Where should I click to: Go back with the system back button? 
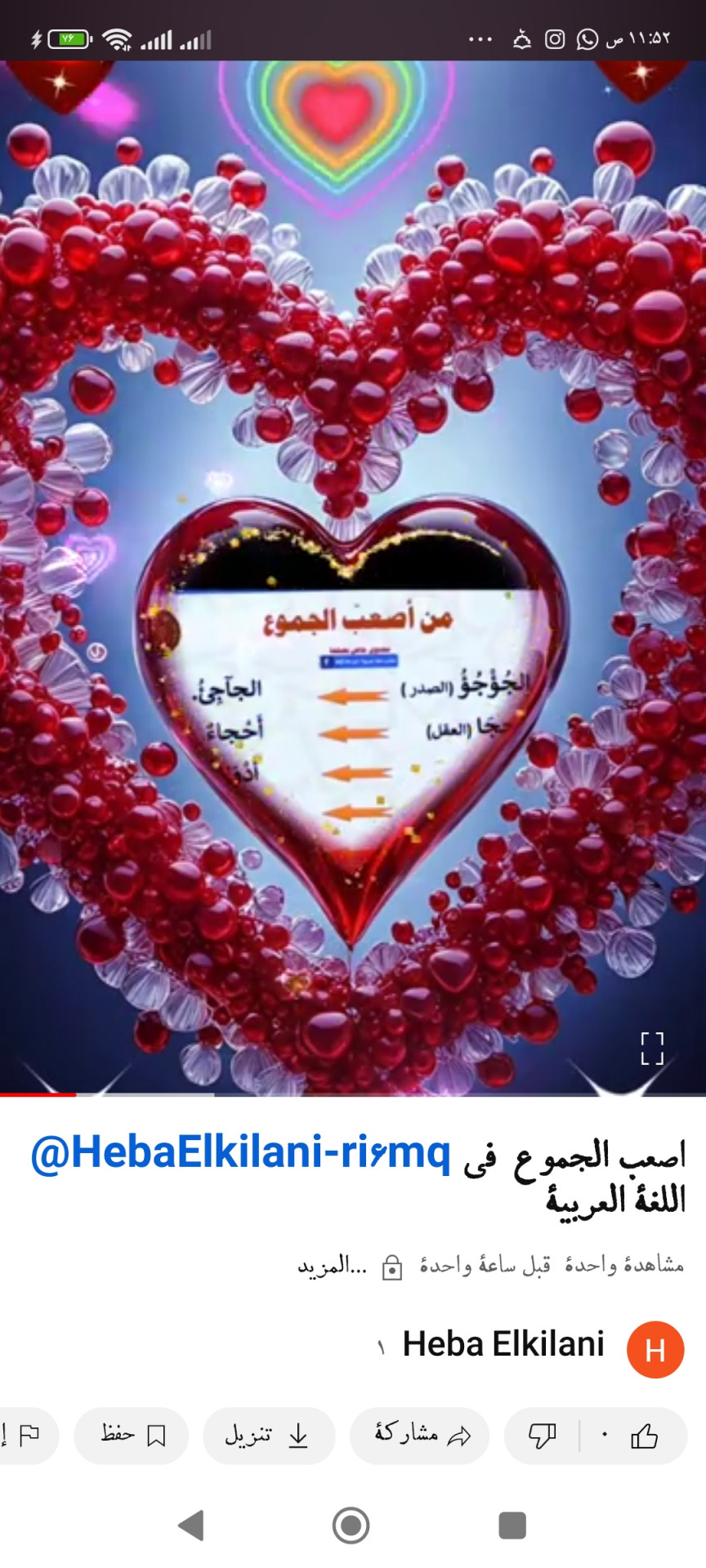(191, 1525)
